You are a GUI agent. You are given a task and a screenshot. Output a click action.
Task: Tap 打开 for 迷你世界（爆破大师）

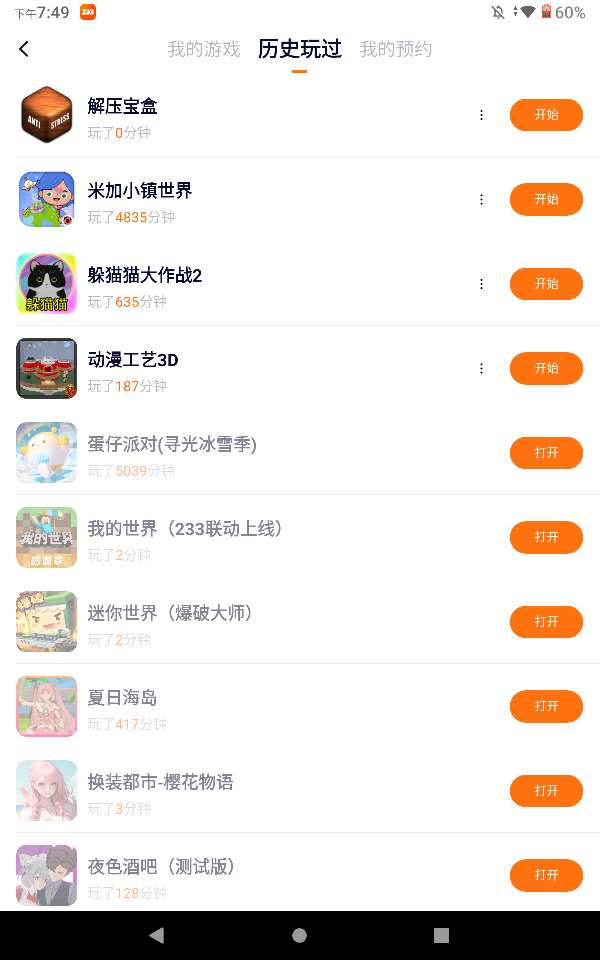[546, 622]
